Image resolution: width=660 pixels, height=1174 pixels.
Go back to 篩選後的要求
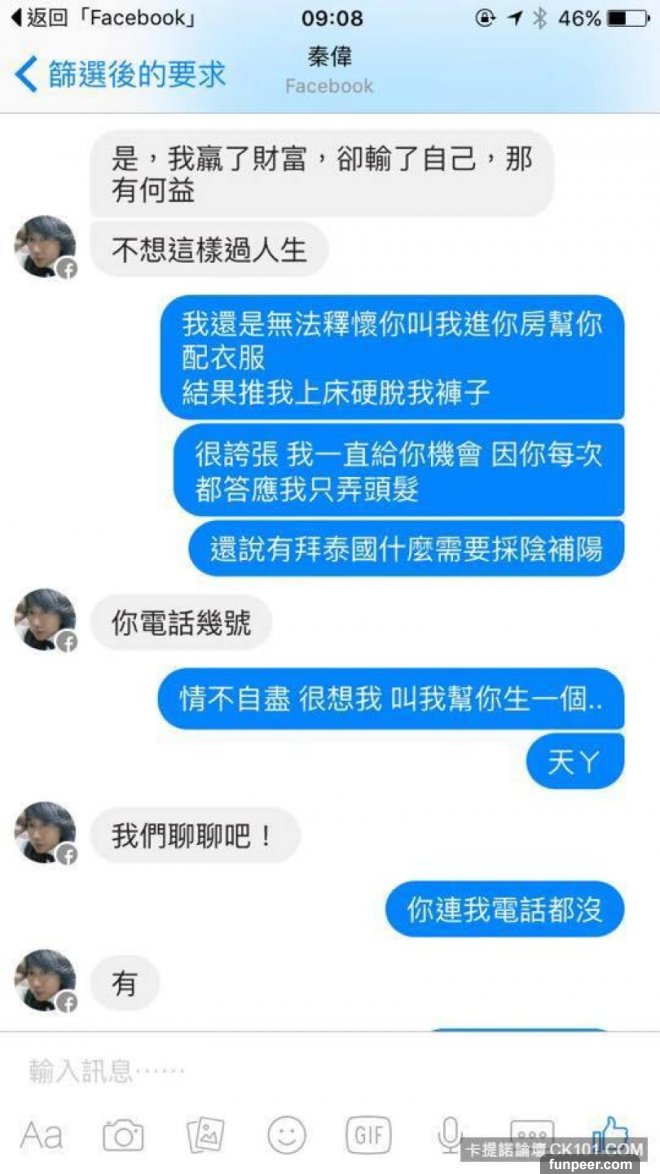[120, 74]
